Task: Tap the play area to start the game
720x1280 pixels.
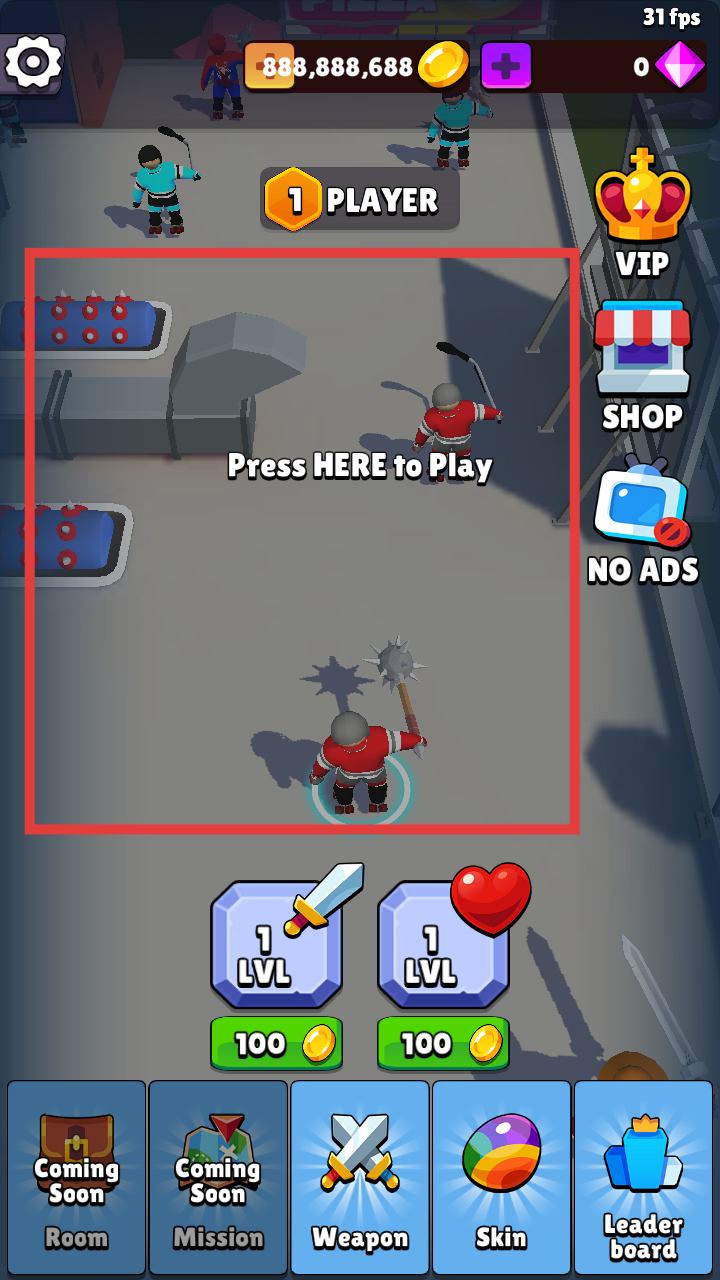Action: (x=302, y=540)
